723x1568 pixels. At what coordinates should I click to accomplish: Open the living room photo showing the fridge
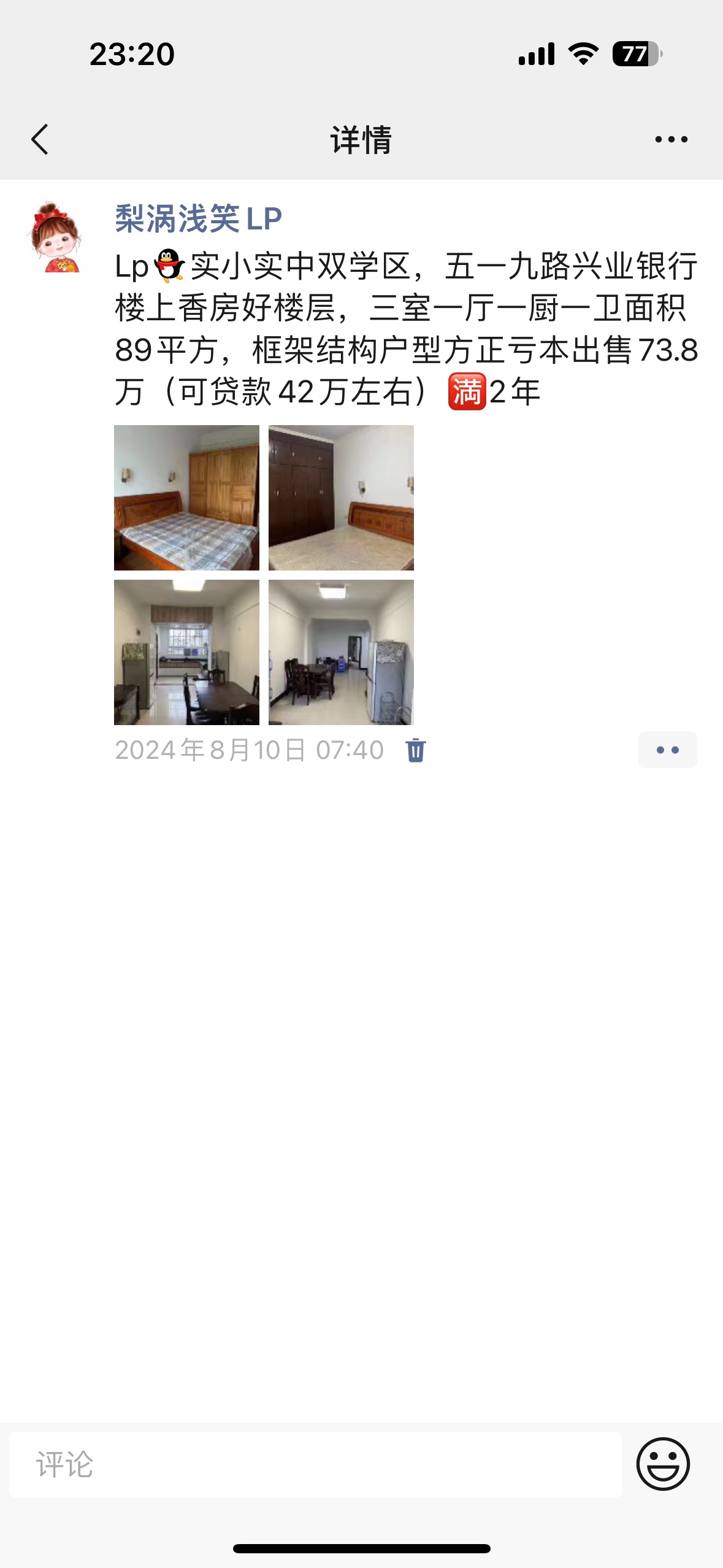pos(341,652)
